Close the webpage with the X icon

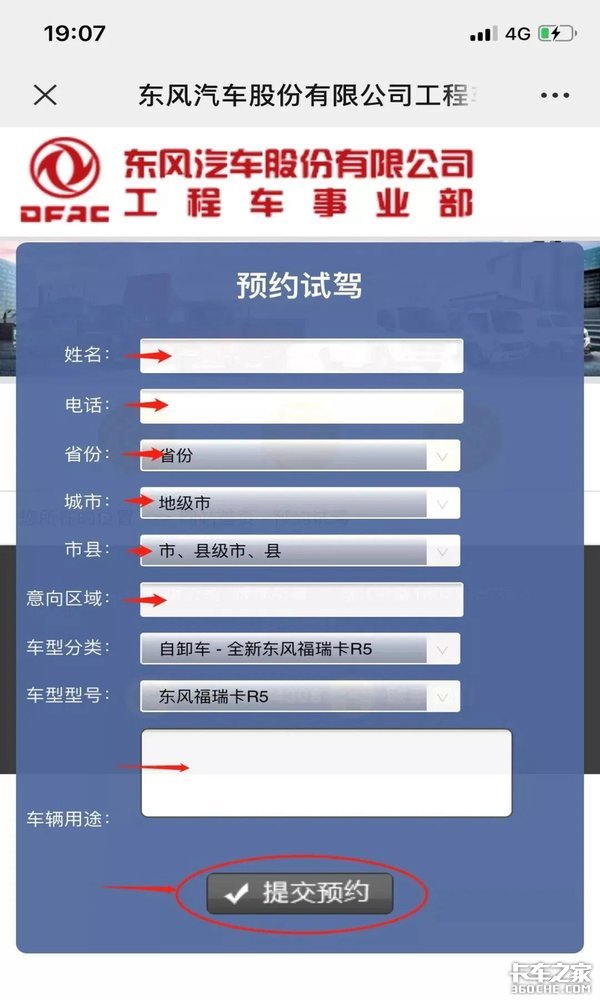point(45,95)
